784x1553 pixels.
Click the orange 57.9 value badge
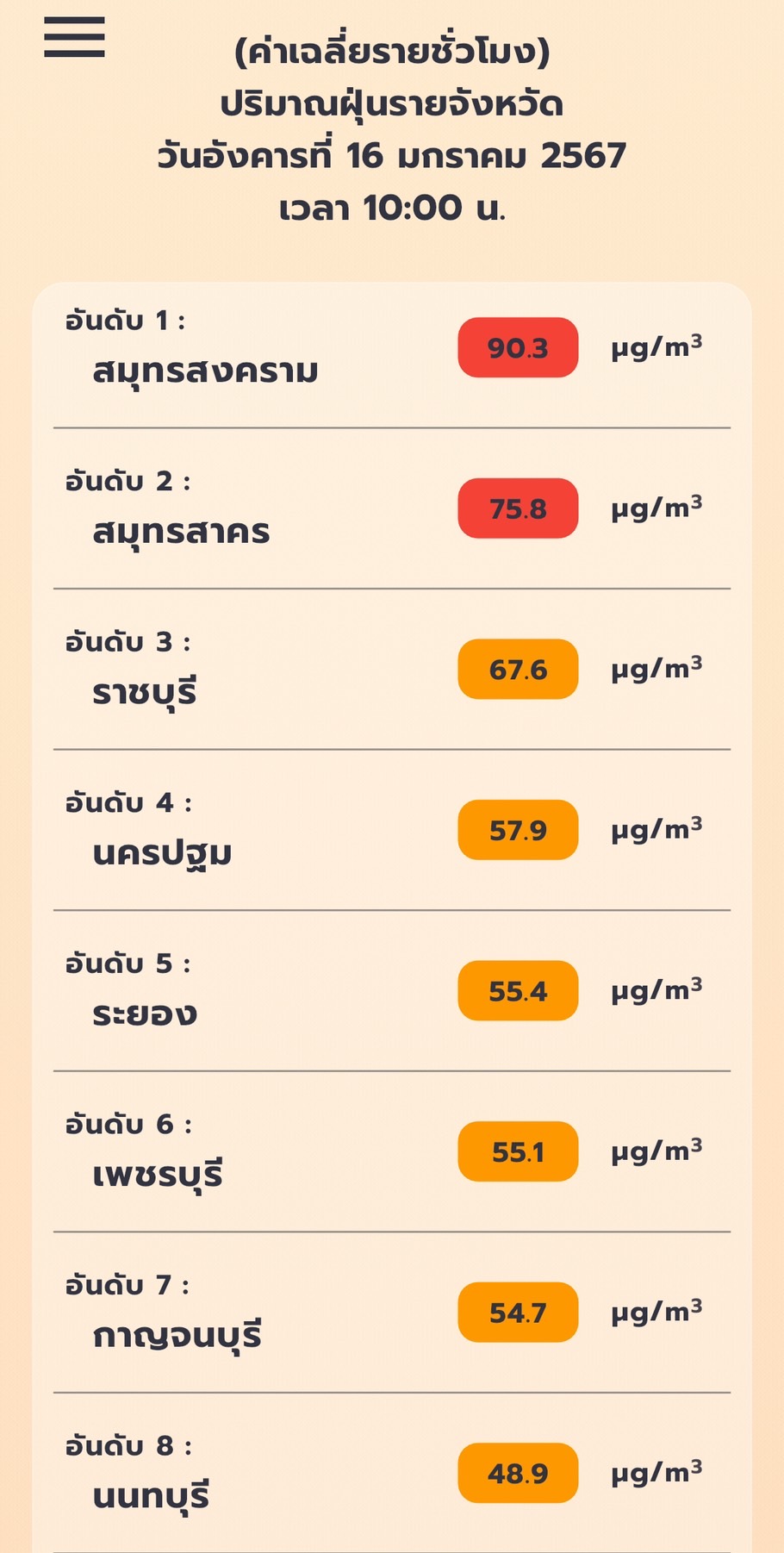tap(517, 830)
